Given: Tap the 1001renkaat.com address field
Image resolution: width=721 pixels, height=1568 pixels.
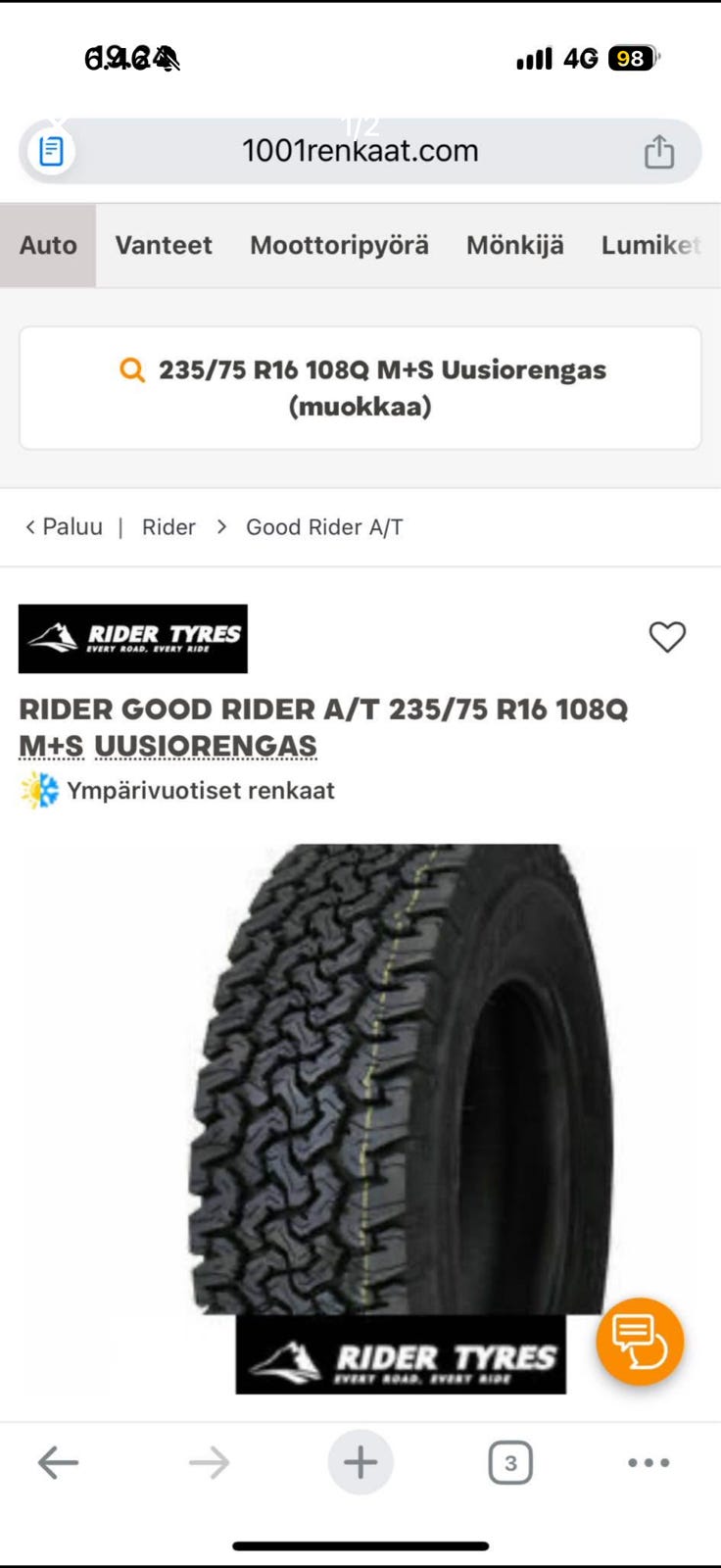Looking at the screenshot, I should point(360,151).
